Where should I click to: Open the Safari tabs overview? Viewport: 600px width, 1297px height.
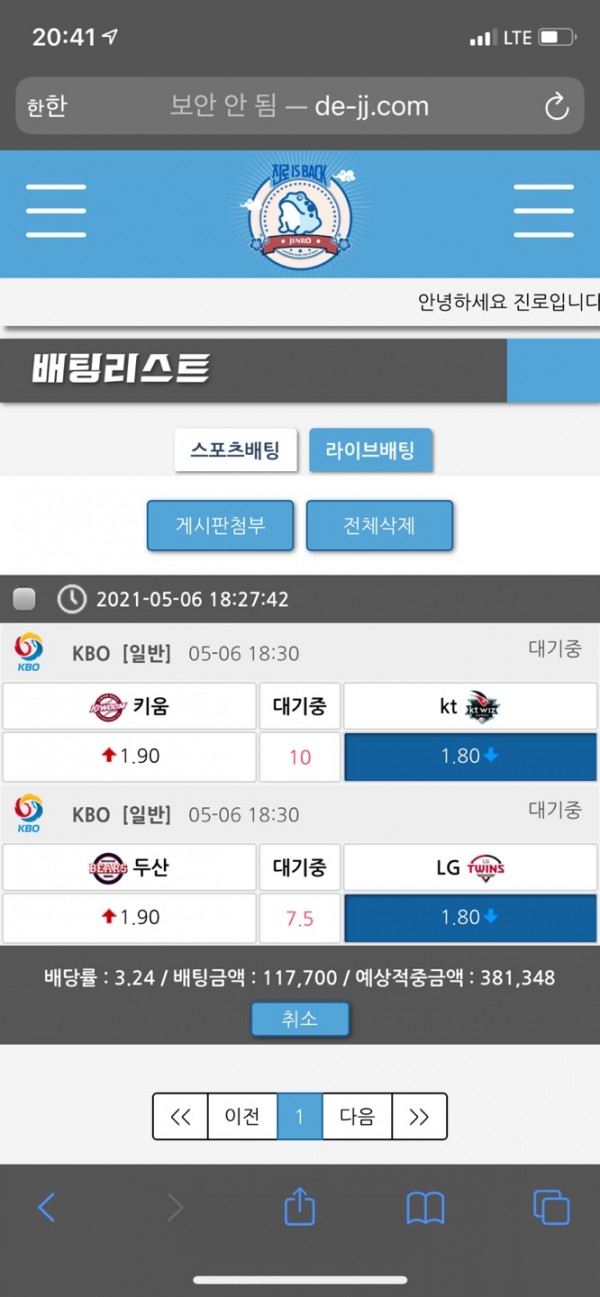tap(551, 1208)
